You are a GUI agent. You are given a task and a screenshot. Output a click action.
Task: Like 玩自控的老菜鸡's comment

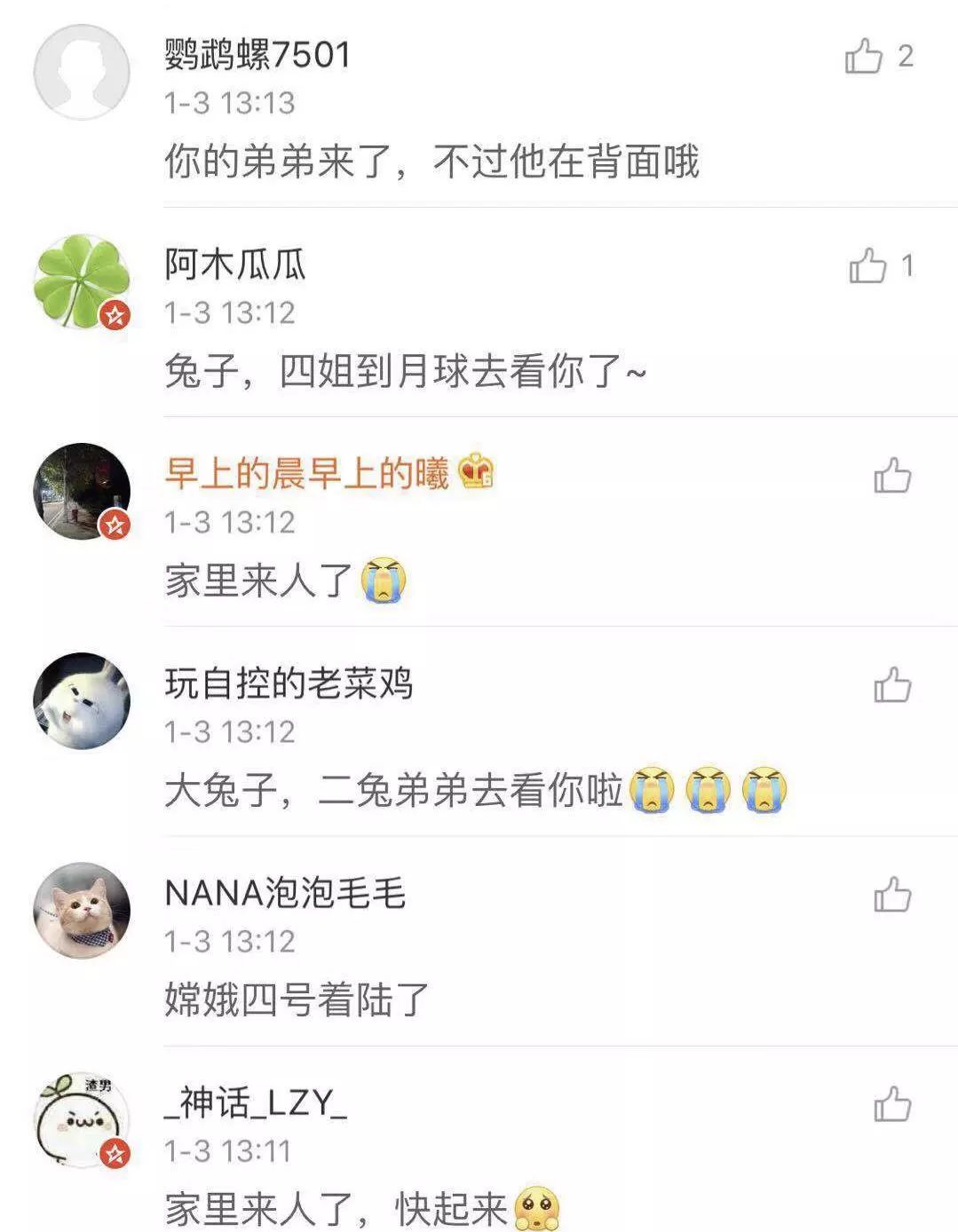pos(892,685)
